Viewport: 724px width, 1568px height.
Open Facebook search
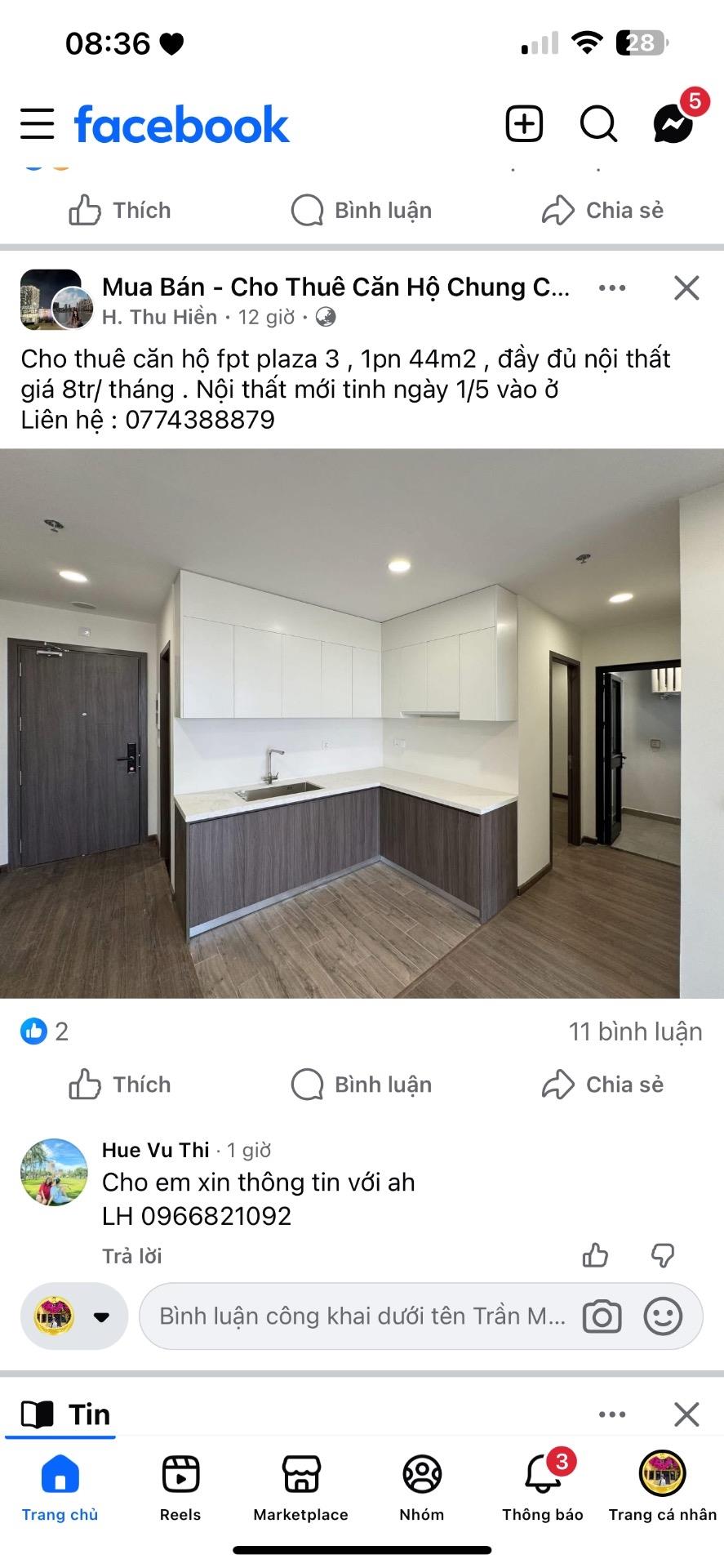pyautogui.click(x=598, y=124)
